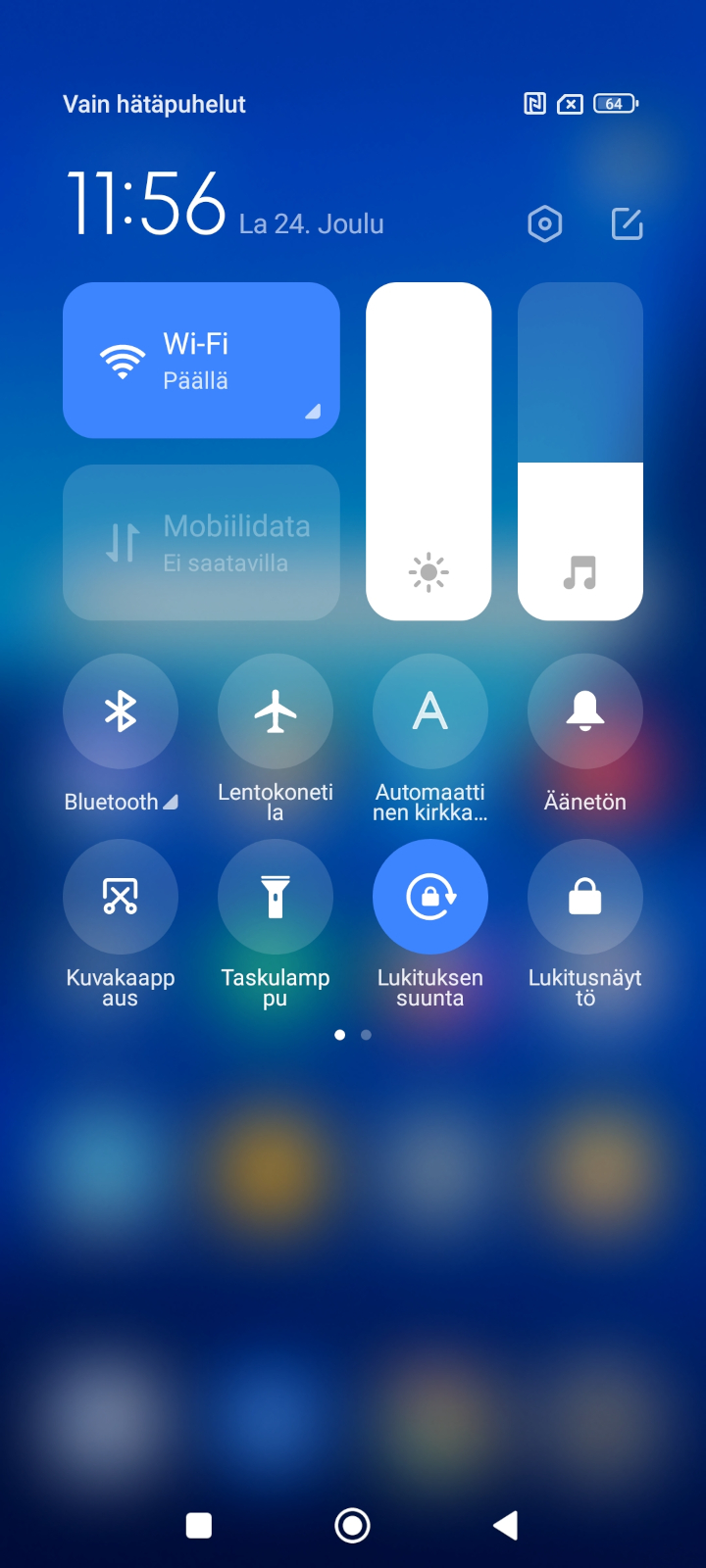Toggle the Wi-Fi tile
Image resolution: width=706 pixels, height=1568 pixels.
click(x=201, y=361)
